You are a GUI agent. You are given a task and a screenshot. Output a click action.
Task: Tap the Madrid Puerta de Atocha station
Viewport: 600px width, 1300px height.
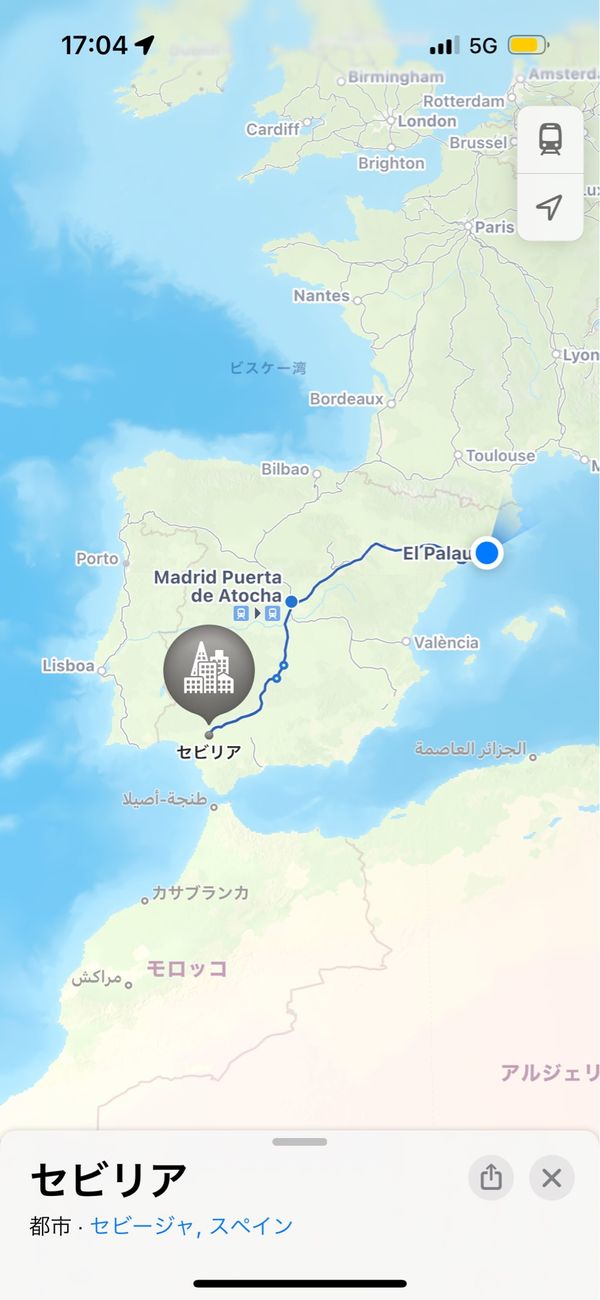[291, 601]
